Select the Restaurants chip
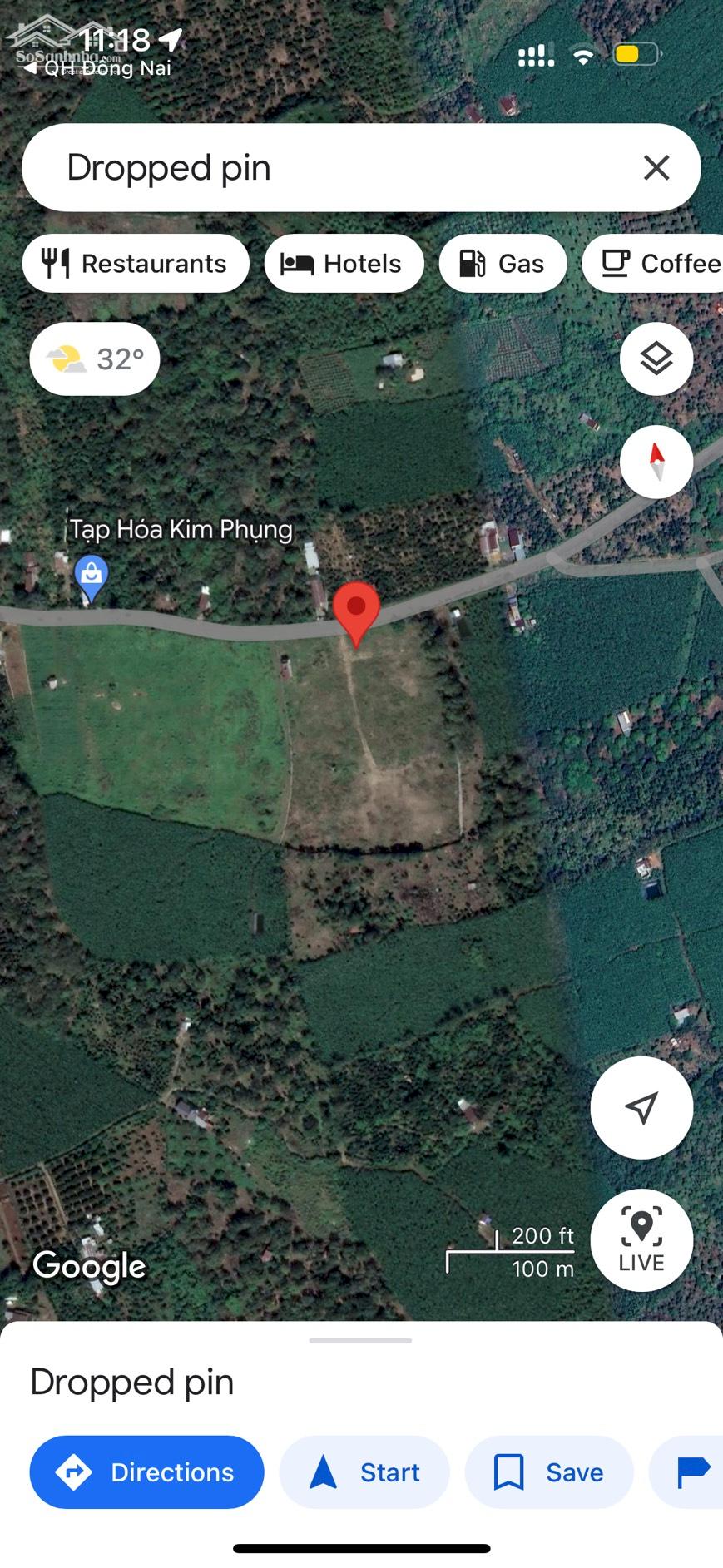The height and width of the screenshot is (1568, 723). point(136,264)
